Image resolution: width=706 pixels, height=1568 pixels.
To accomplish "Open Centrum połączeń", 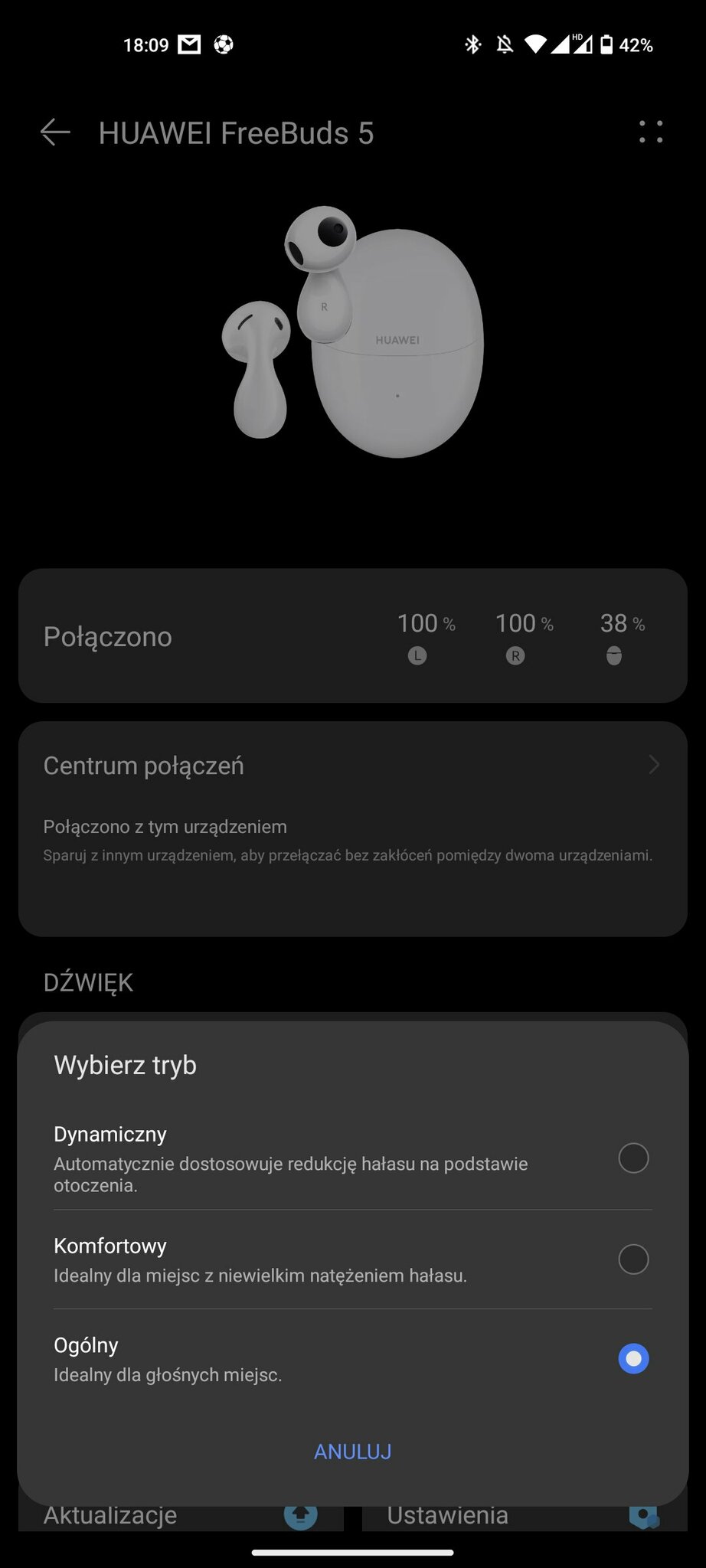I will [352, 766].
